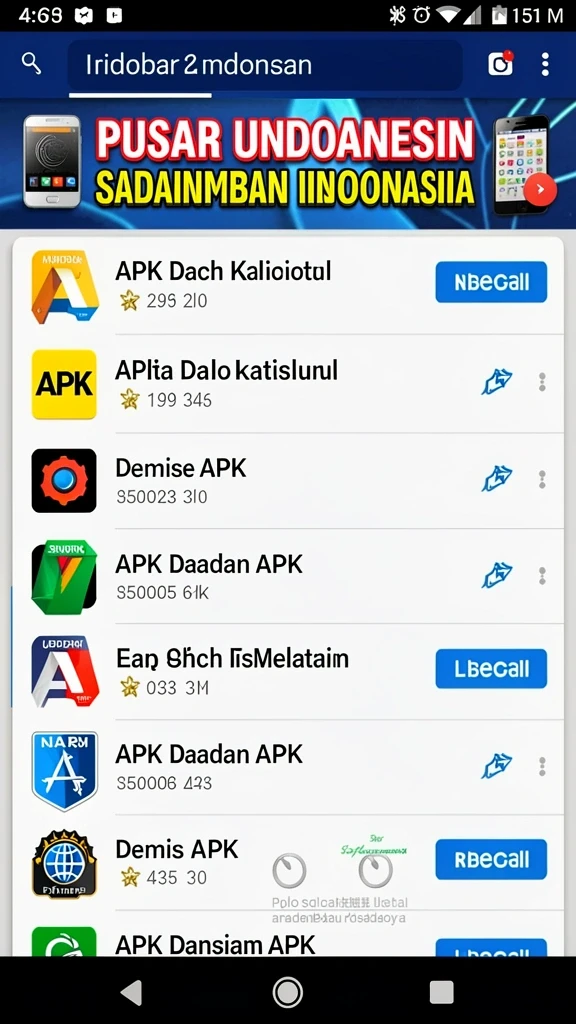Open the overflow menu in the top bar
576x1024 pixels.
[x=545, y=64]
